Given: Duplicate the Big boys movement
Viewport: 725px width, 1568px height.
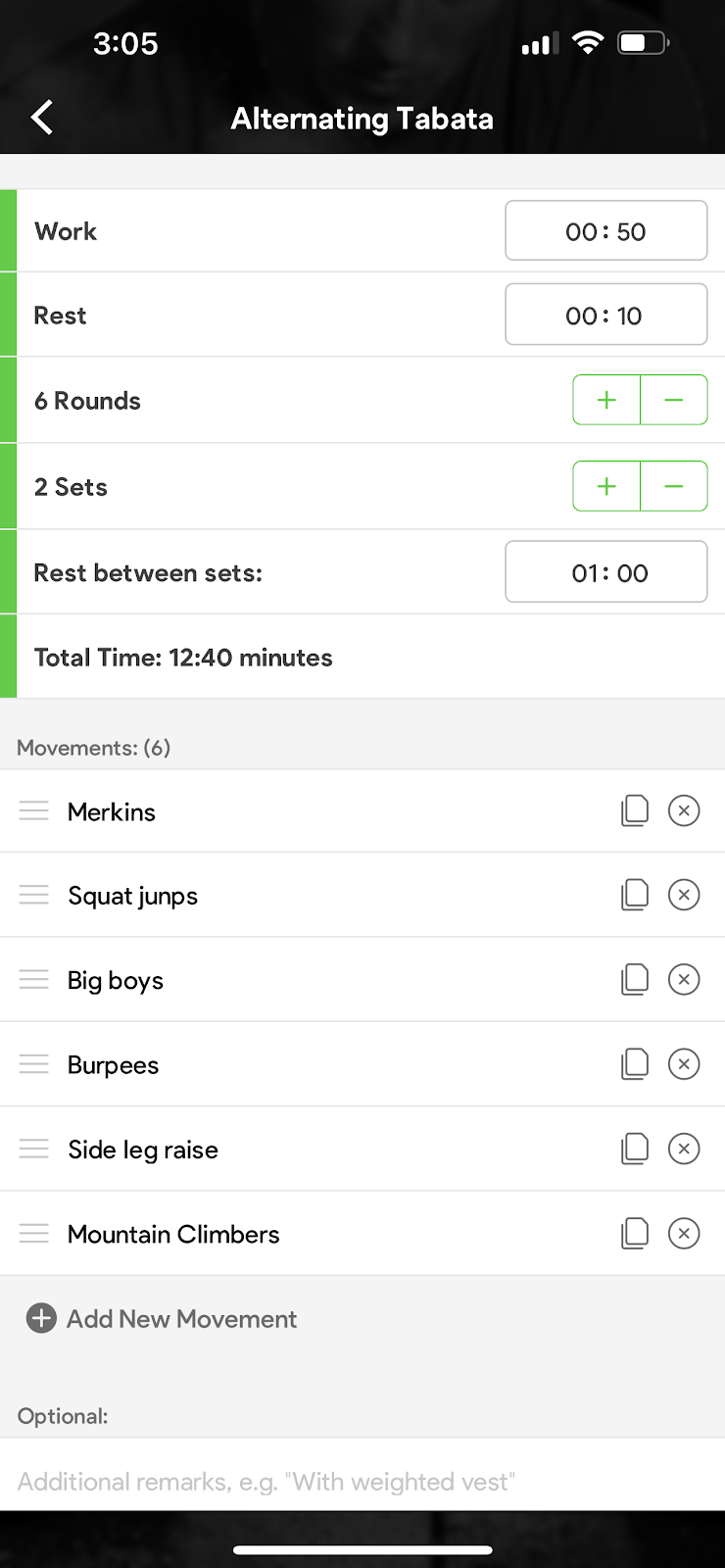Looking at the screenshot, I should click(x=635, y=979).
